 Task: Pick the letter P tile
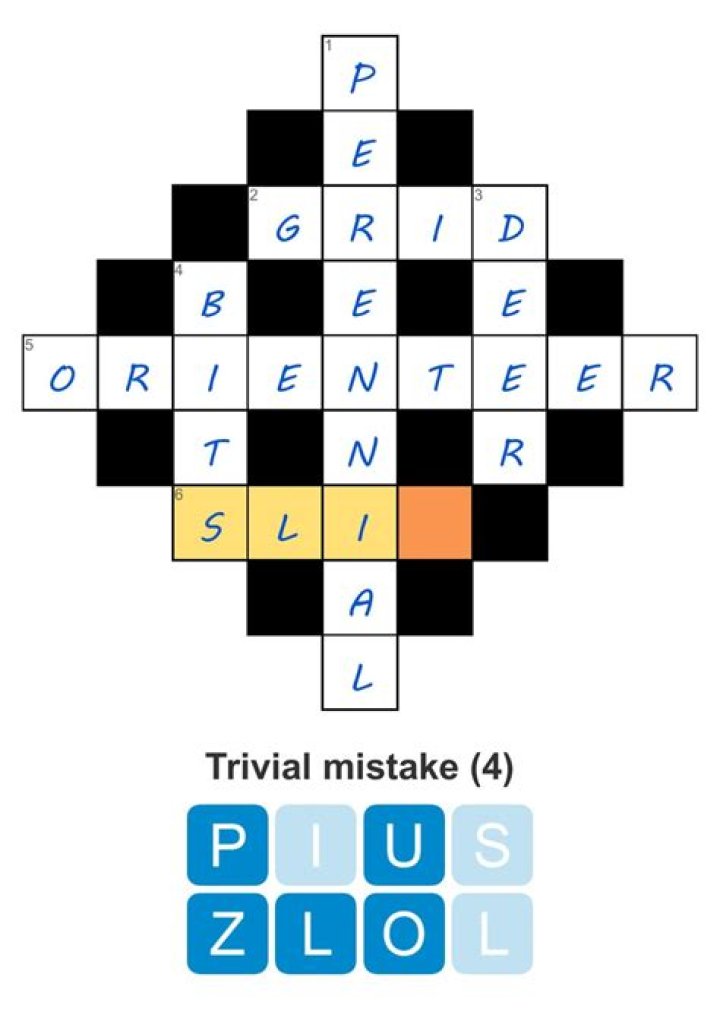[227, 844]
